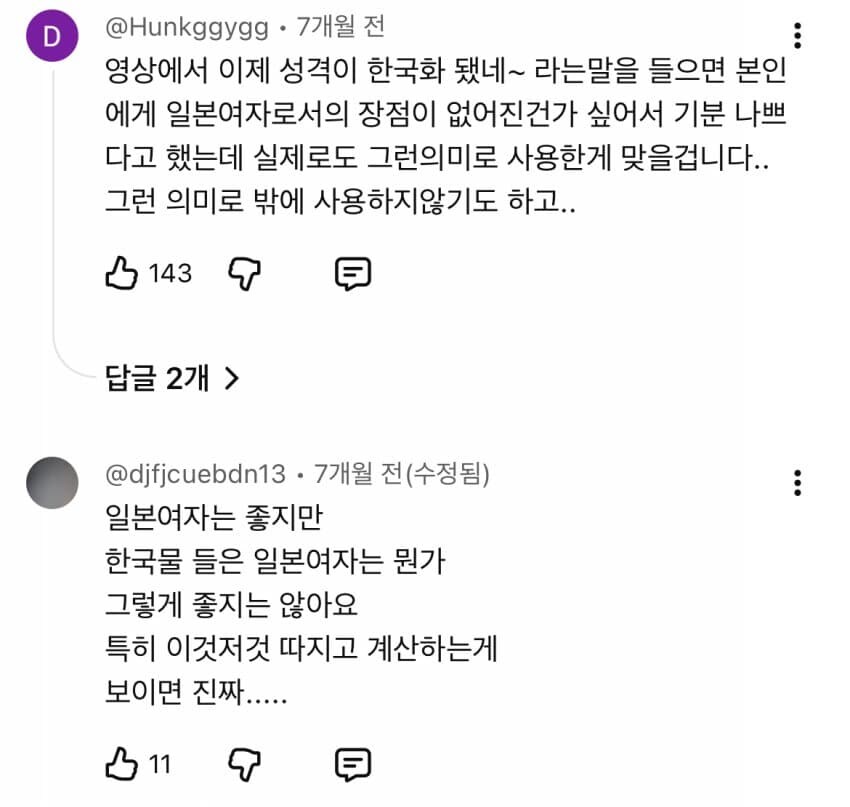Screen dimensions: 850x807
Task: Open @djfjcuebdn13's profile avatar
Action: 52,482
